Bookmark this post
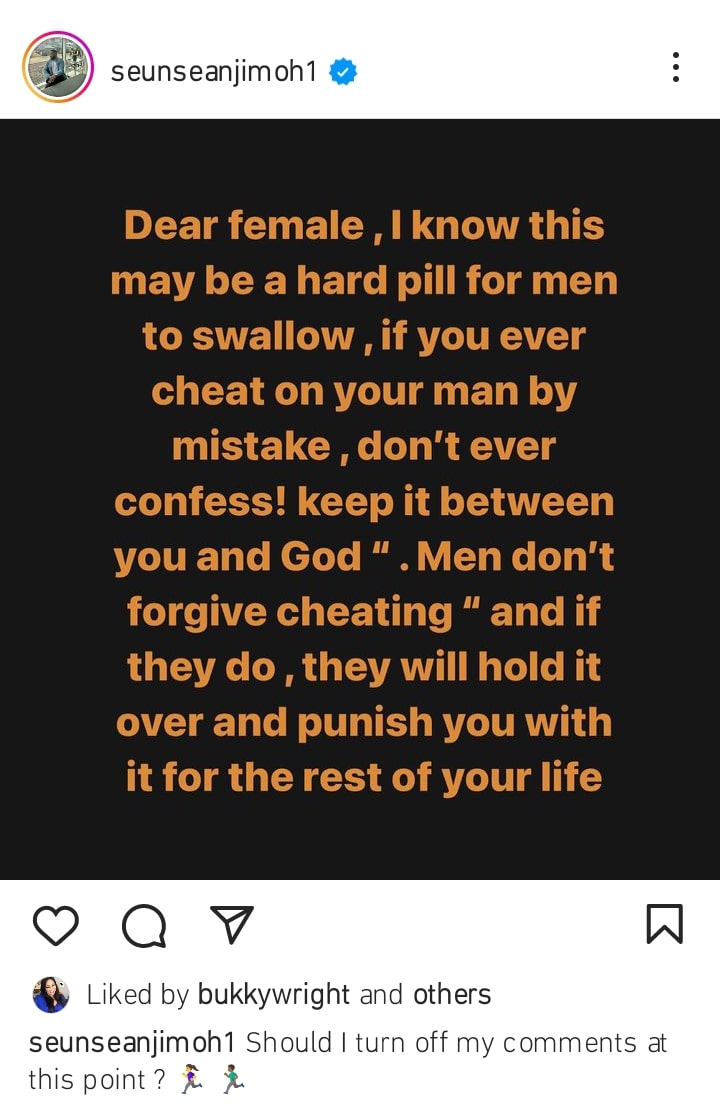The height and width of the screenshot is (1106, 720). 664,924
